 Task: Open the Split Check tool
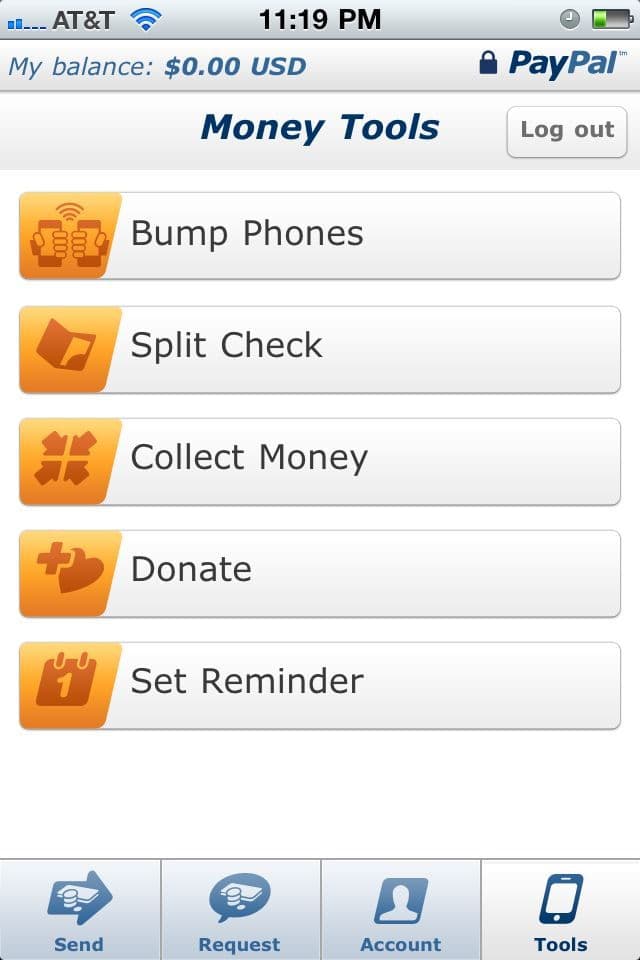[320, 347]
